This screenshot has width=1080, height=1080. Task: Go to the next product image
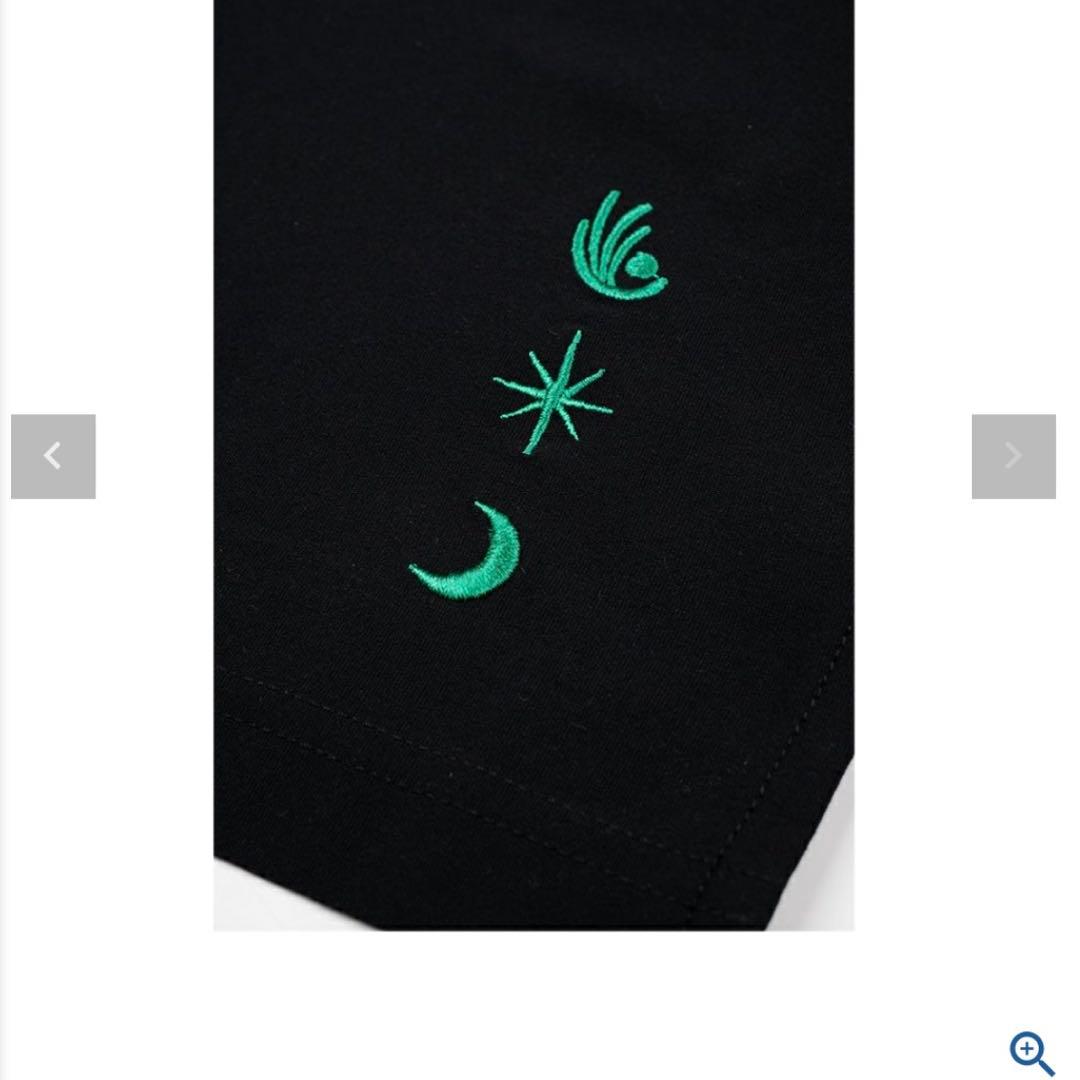click(1013, 456)
